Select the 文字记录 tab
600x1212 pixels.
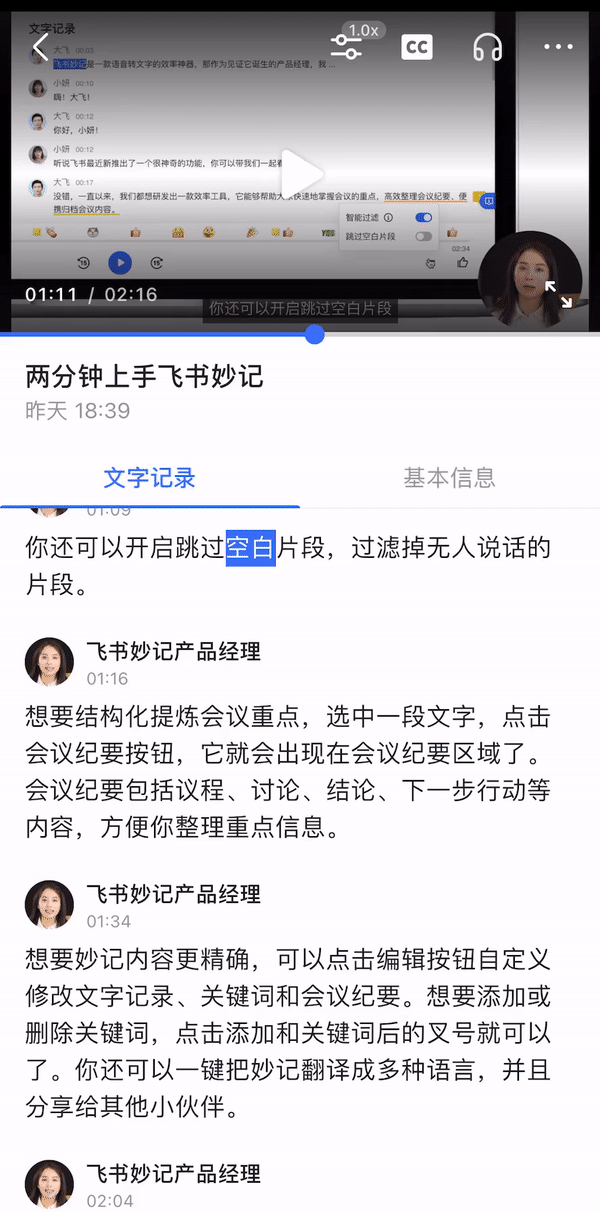click(x=150, y=478)
